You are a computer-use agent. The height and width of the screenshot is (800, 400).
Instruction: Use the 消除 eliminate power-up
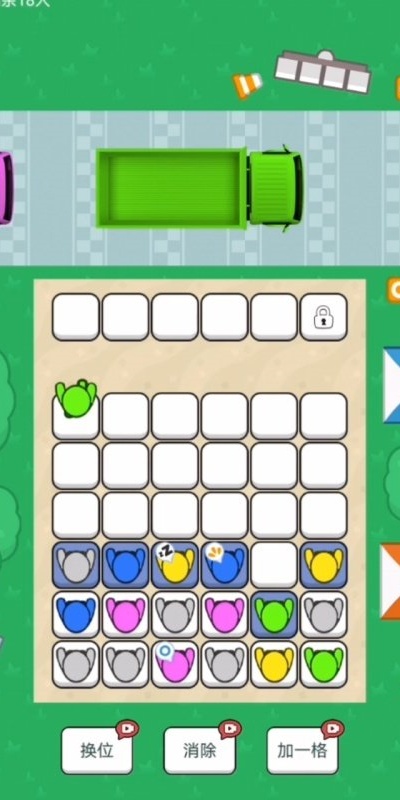199,750
